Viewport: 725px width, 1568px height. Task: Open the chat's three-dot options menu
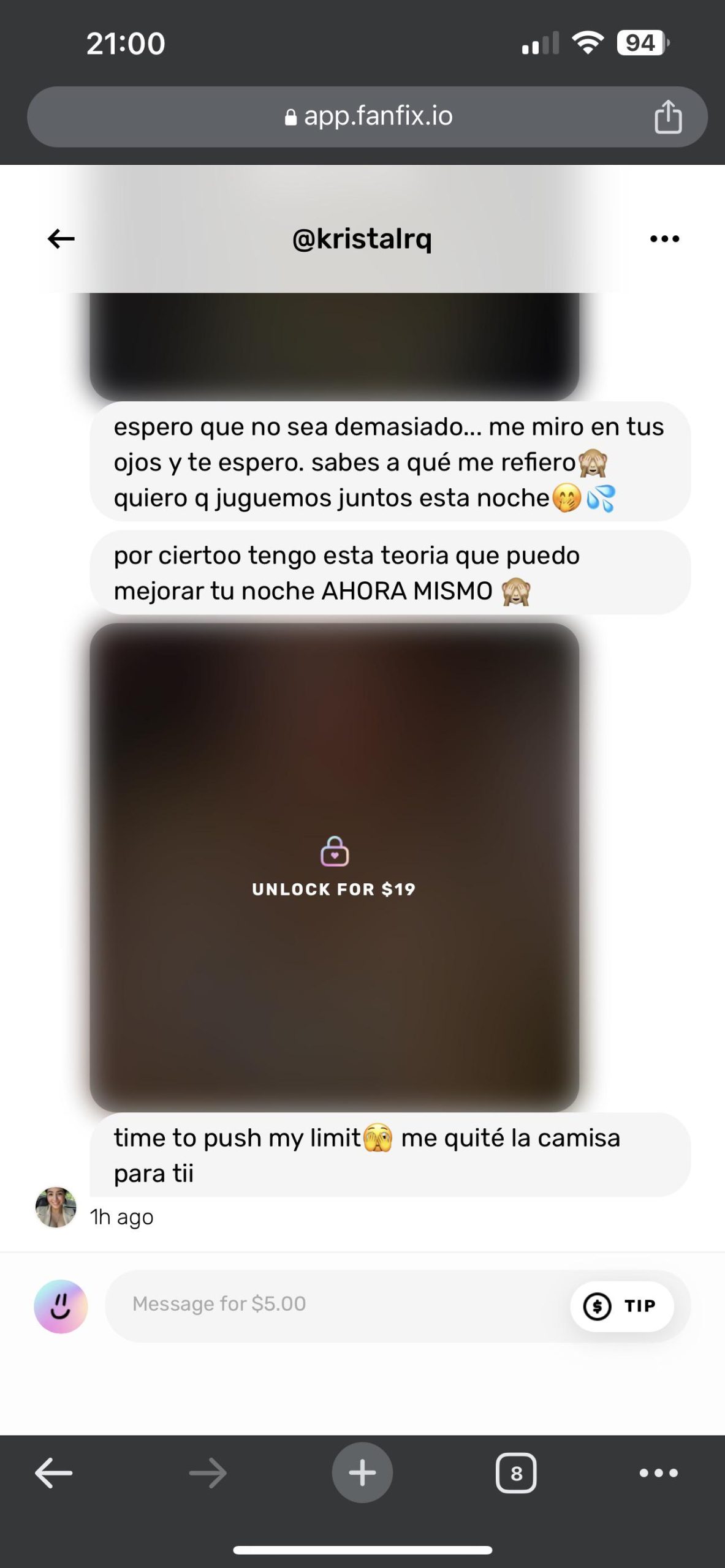pyautogui.click(x=664, y=238)
